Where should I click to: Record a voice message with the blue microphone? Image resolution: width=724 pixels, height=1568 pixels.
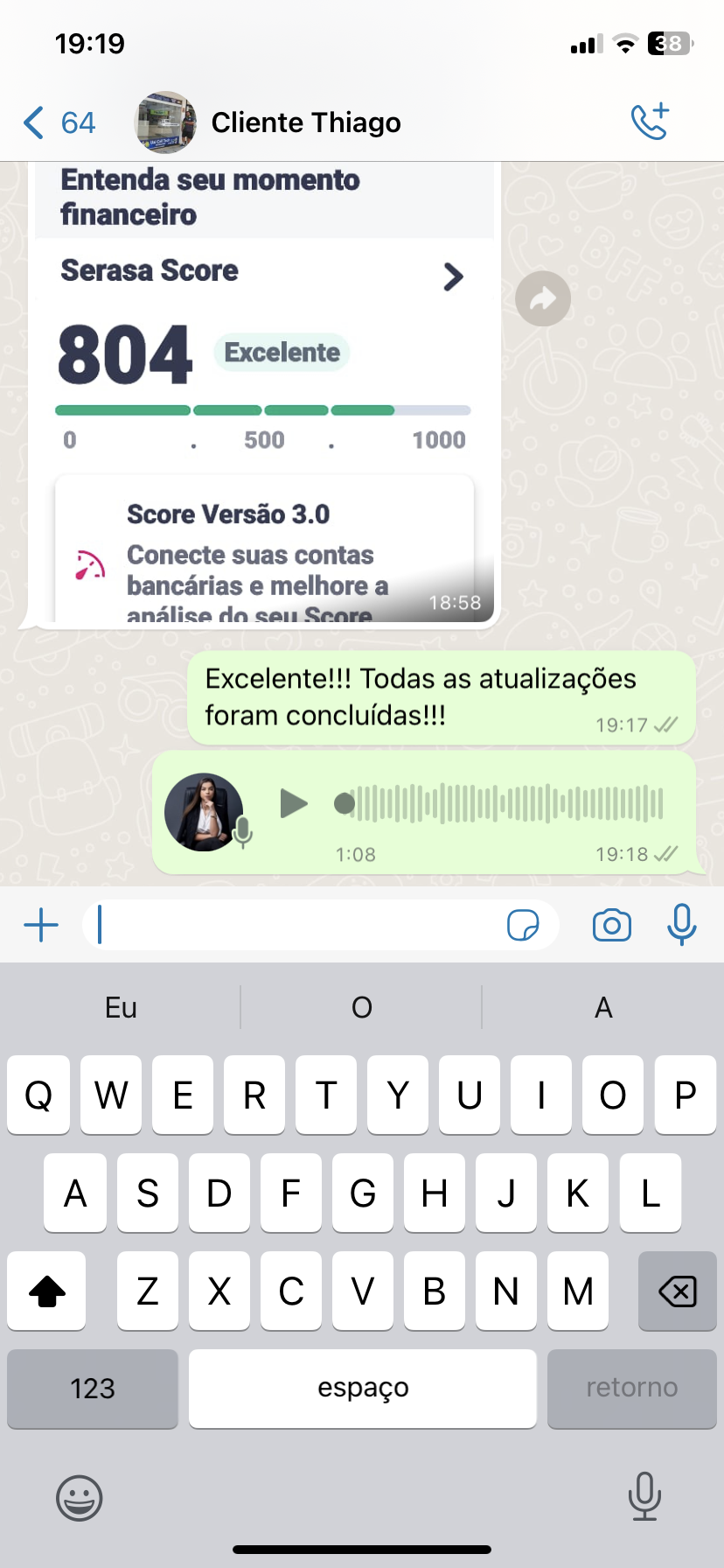click(x=681, y=925)
